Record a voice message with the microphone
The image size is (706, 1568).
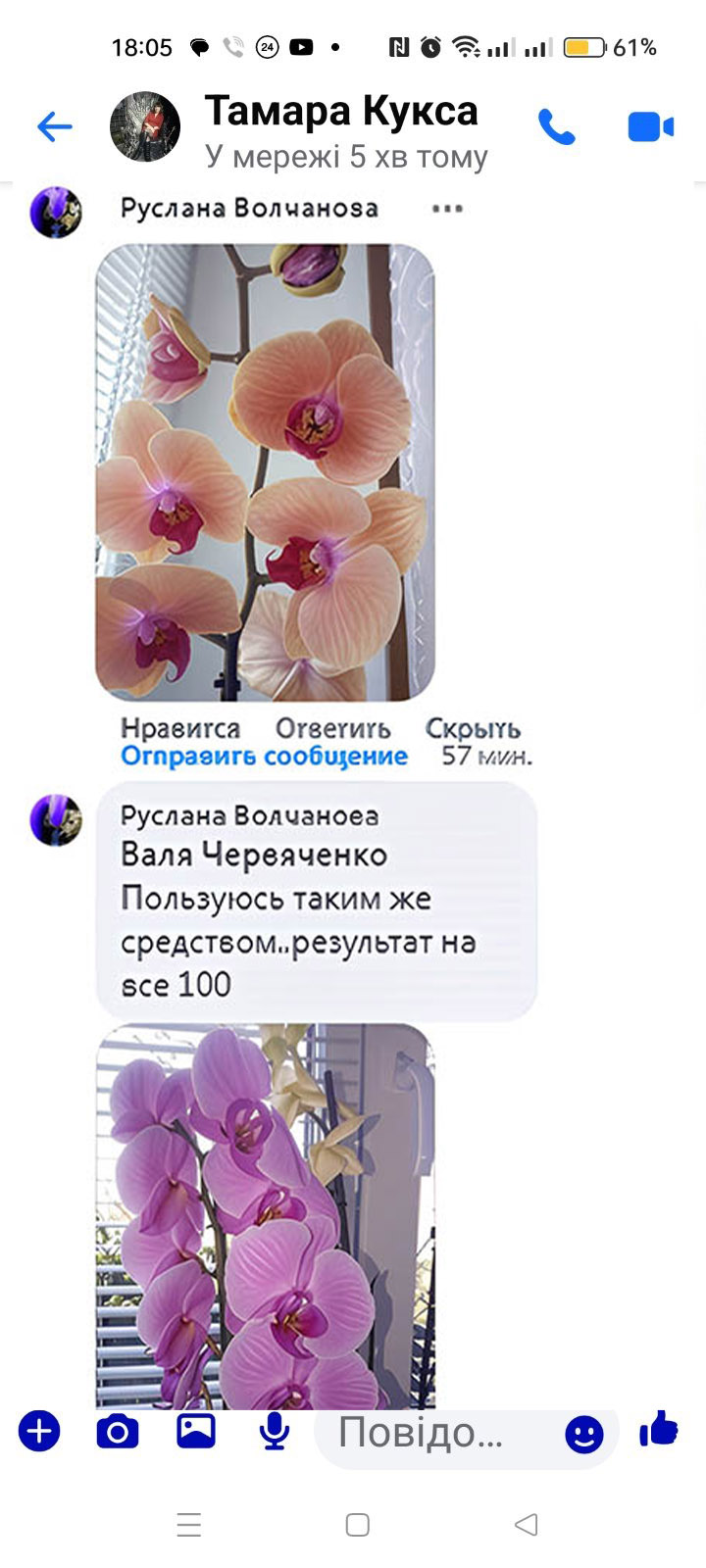click(275, 1432)
